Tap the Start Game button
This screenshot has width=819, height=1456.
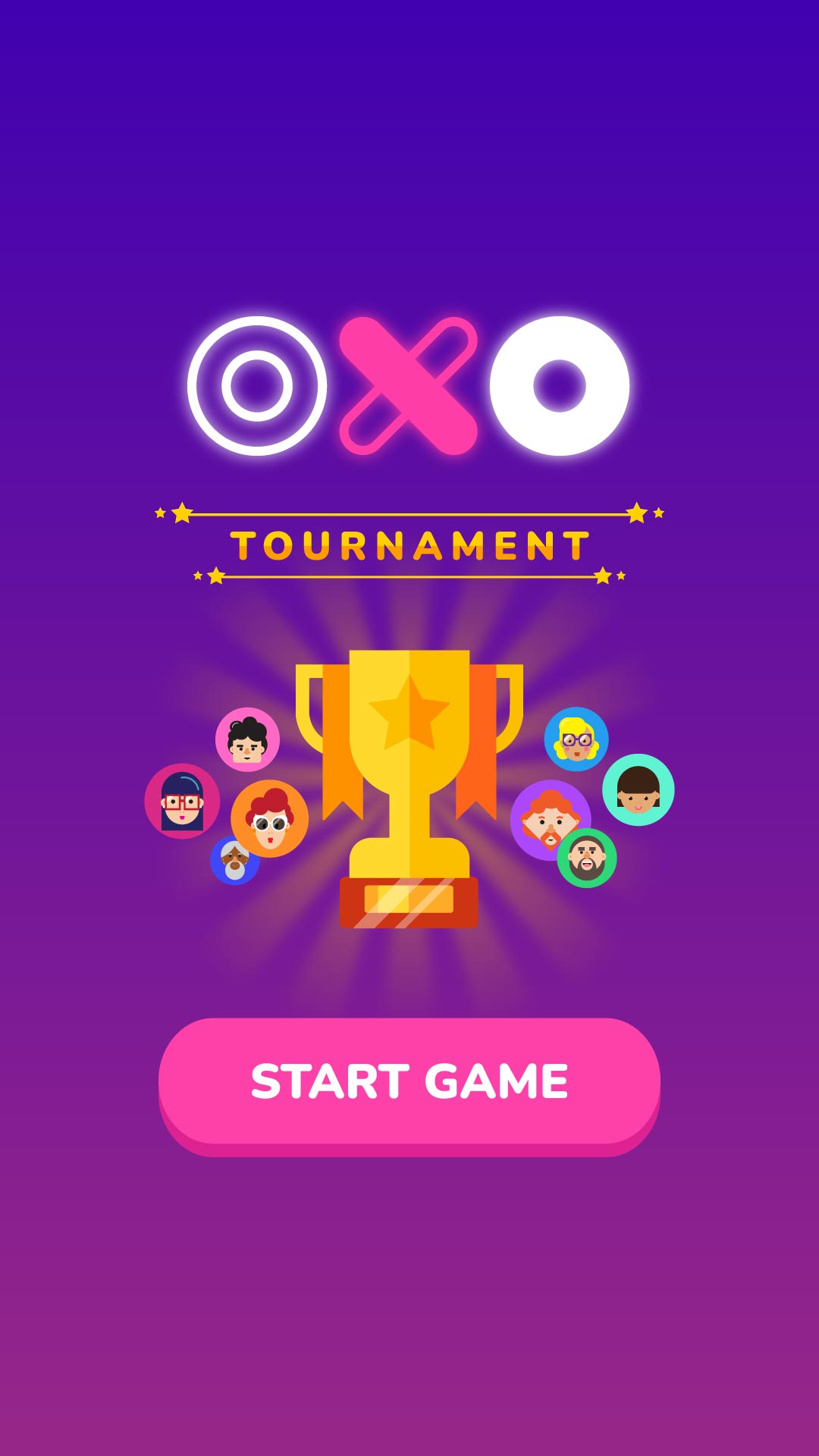(x=409, y=1081)
